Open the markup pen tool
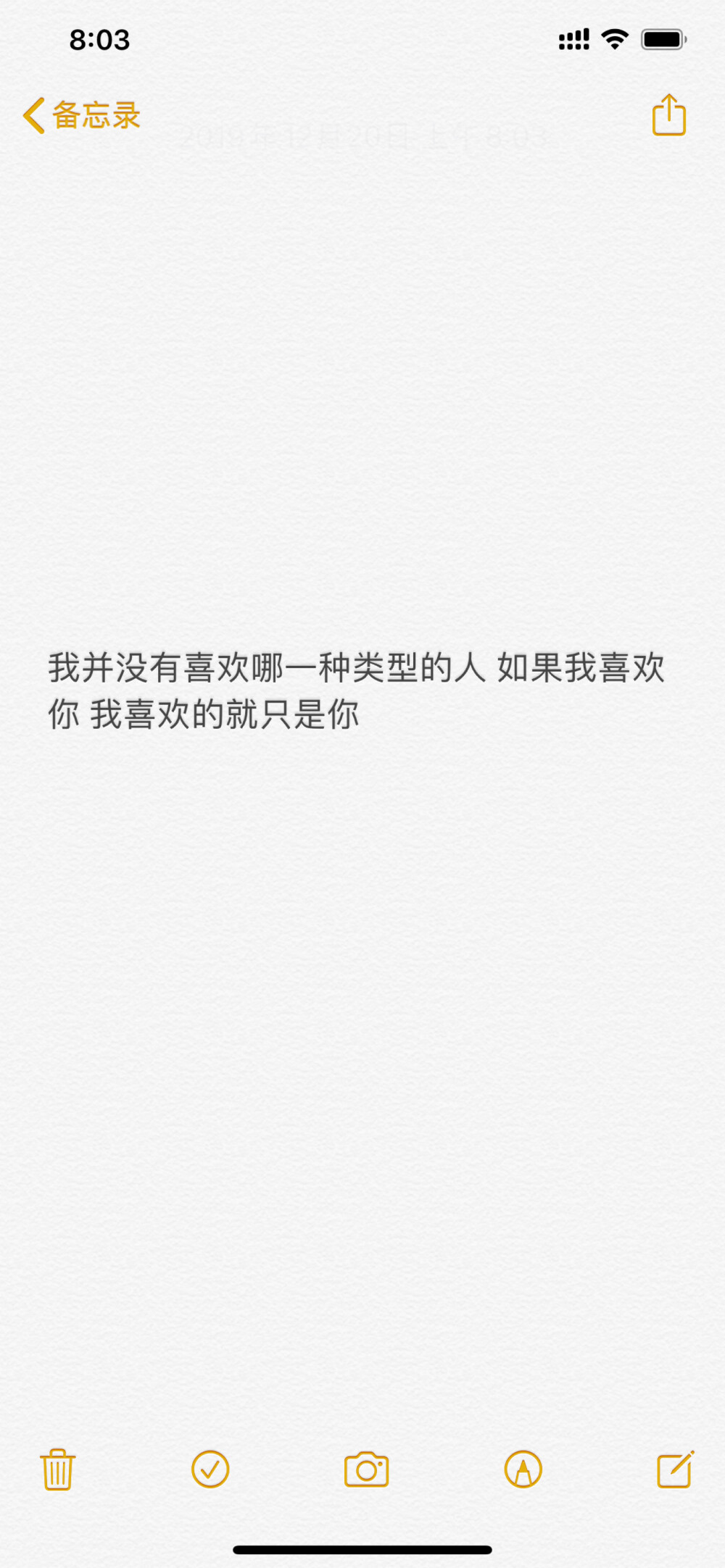The image size is (725, 1568). 523,1469
